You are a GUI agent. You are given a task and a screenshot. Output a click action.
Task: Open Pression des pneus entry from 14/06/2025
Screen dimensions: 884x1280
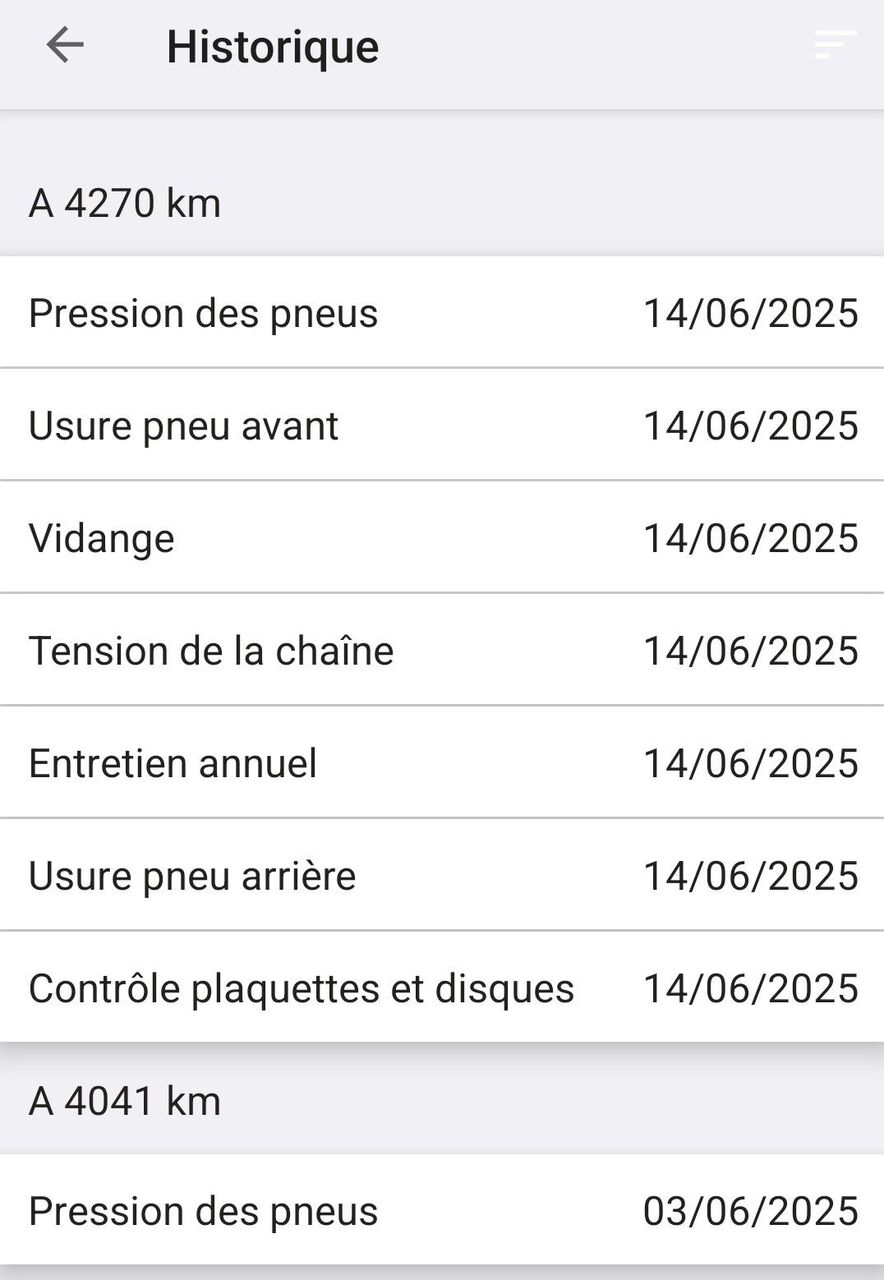click(442, 313)
